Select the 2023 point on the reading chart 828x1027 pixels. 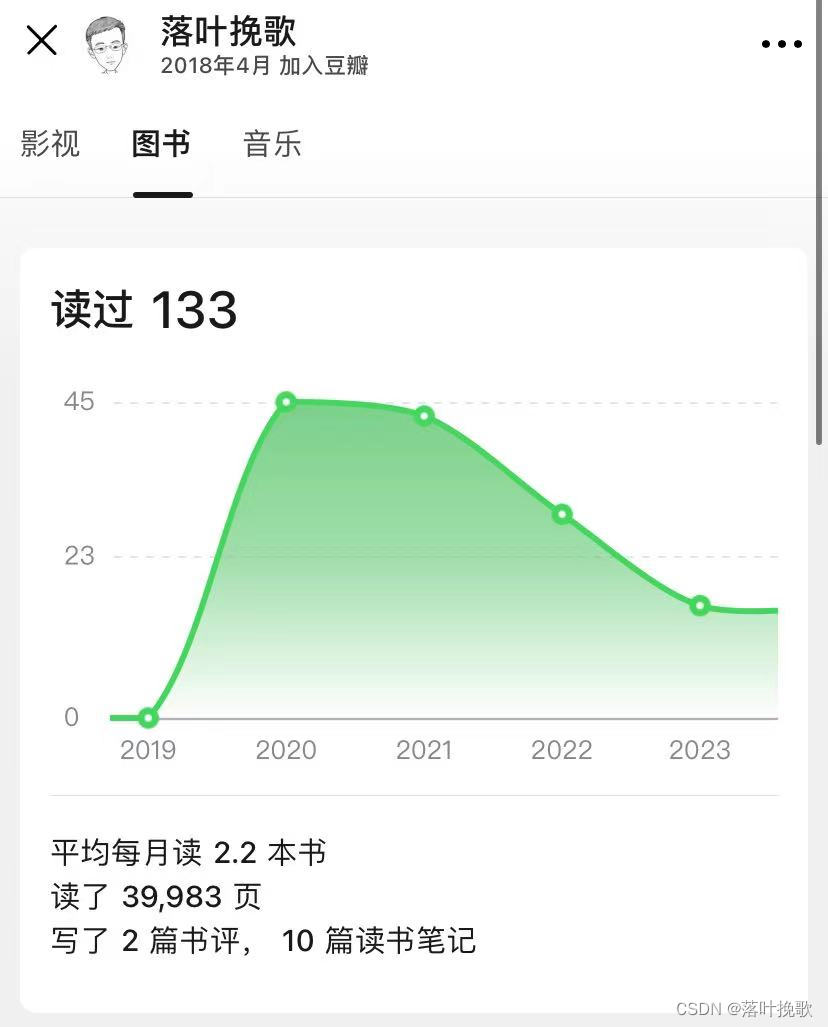click(x=700, y=605)
